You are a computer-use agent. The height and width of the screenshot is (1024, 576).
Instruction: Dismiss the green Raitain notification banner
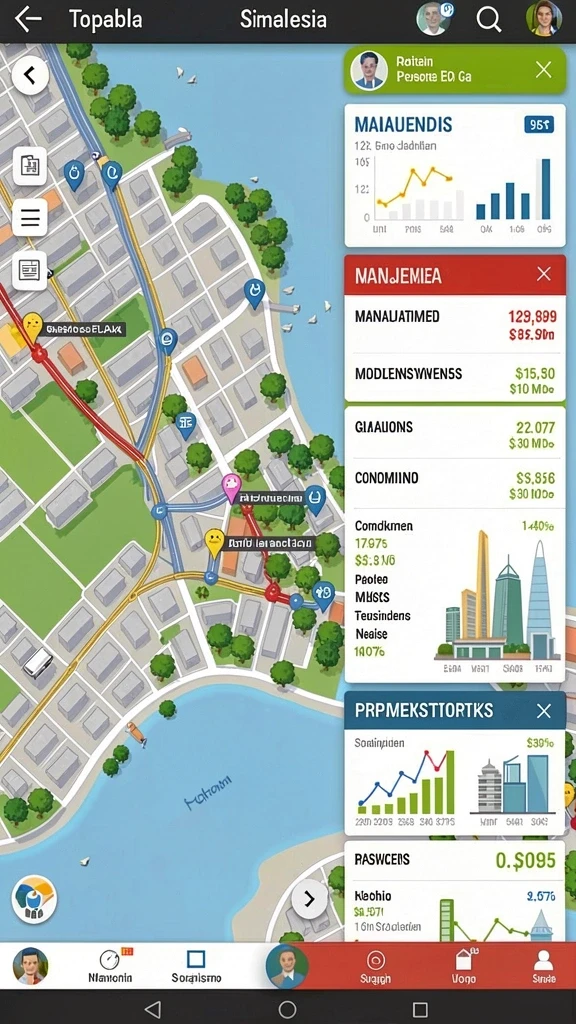[543, 70]
